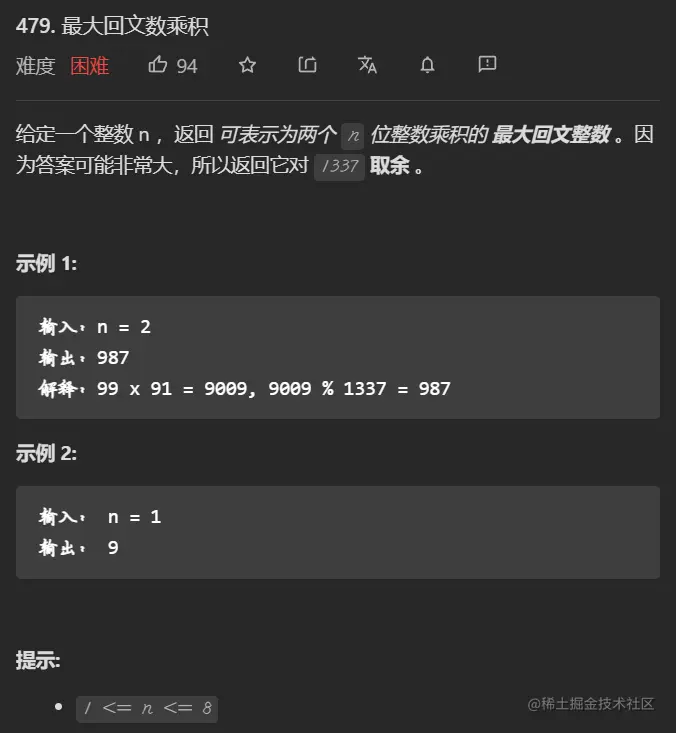Screen dimensions: 676x733
Task: Share this problem
Action: [x=307, y=65]
